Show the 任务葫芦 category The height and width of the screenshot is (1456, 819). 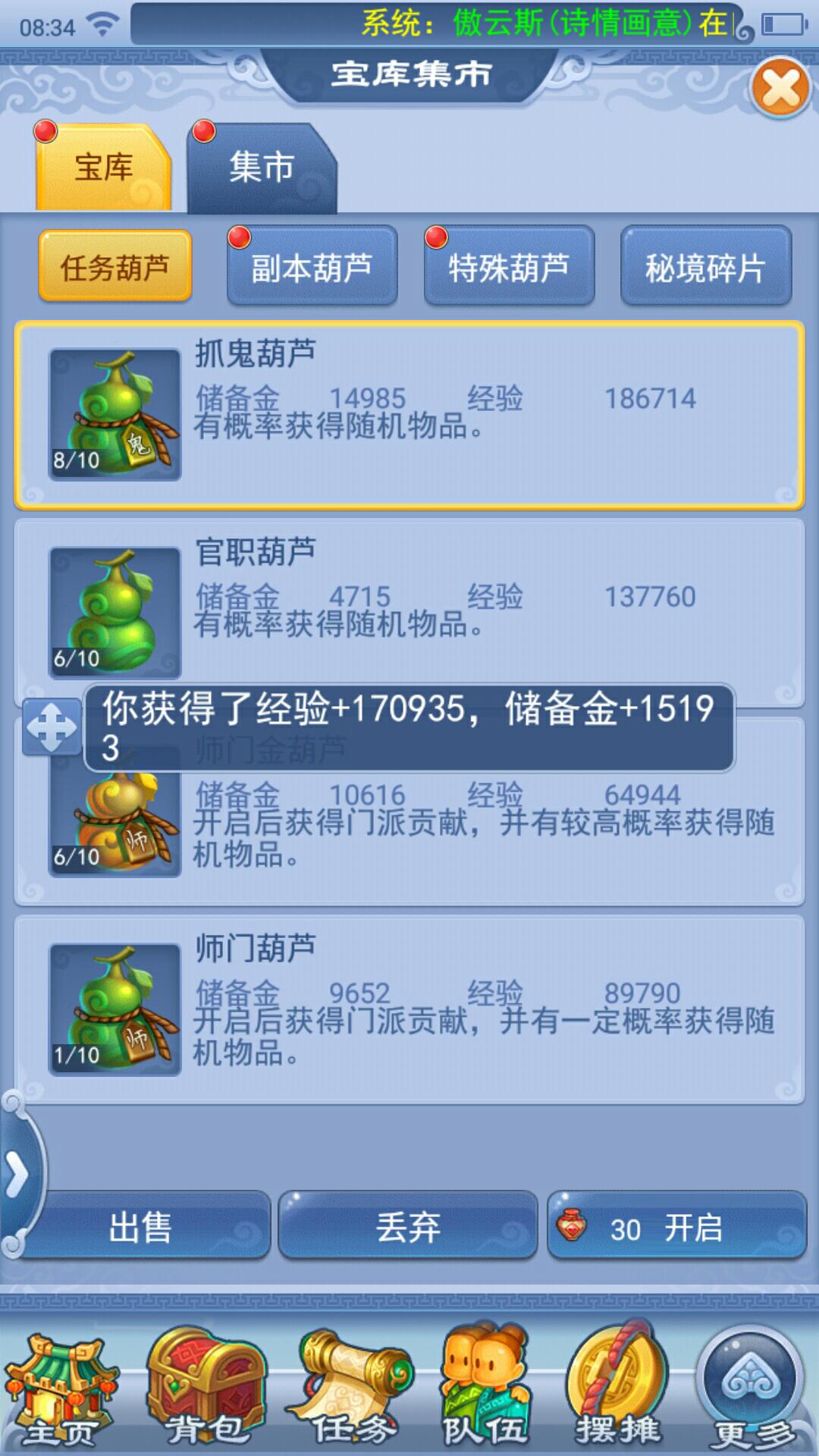pyautogui.click(x=115, y=267)
